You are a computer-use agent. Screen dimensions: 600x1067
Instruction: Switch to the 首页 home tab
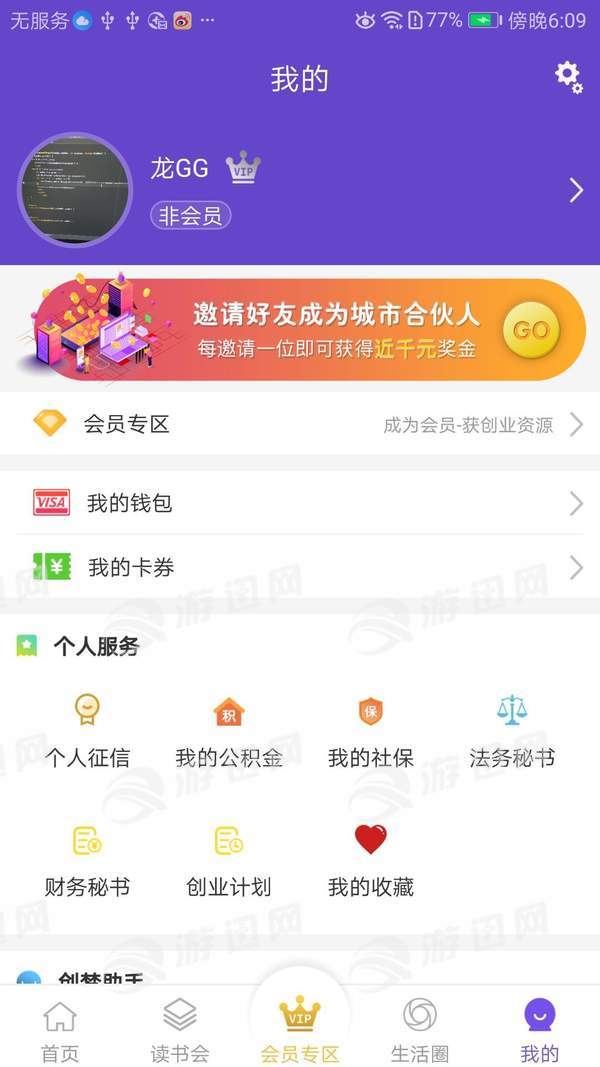coord(60,1030)
